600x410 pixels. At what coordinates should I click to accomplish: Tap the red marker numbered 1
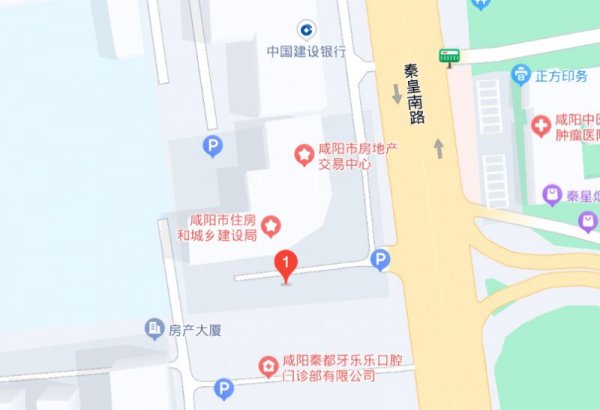(x=287, y=265)
